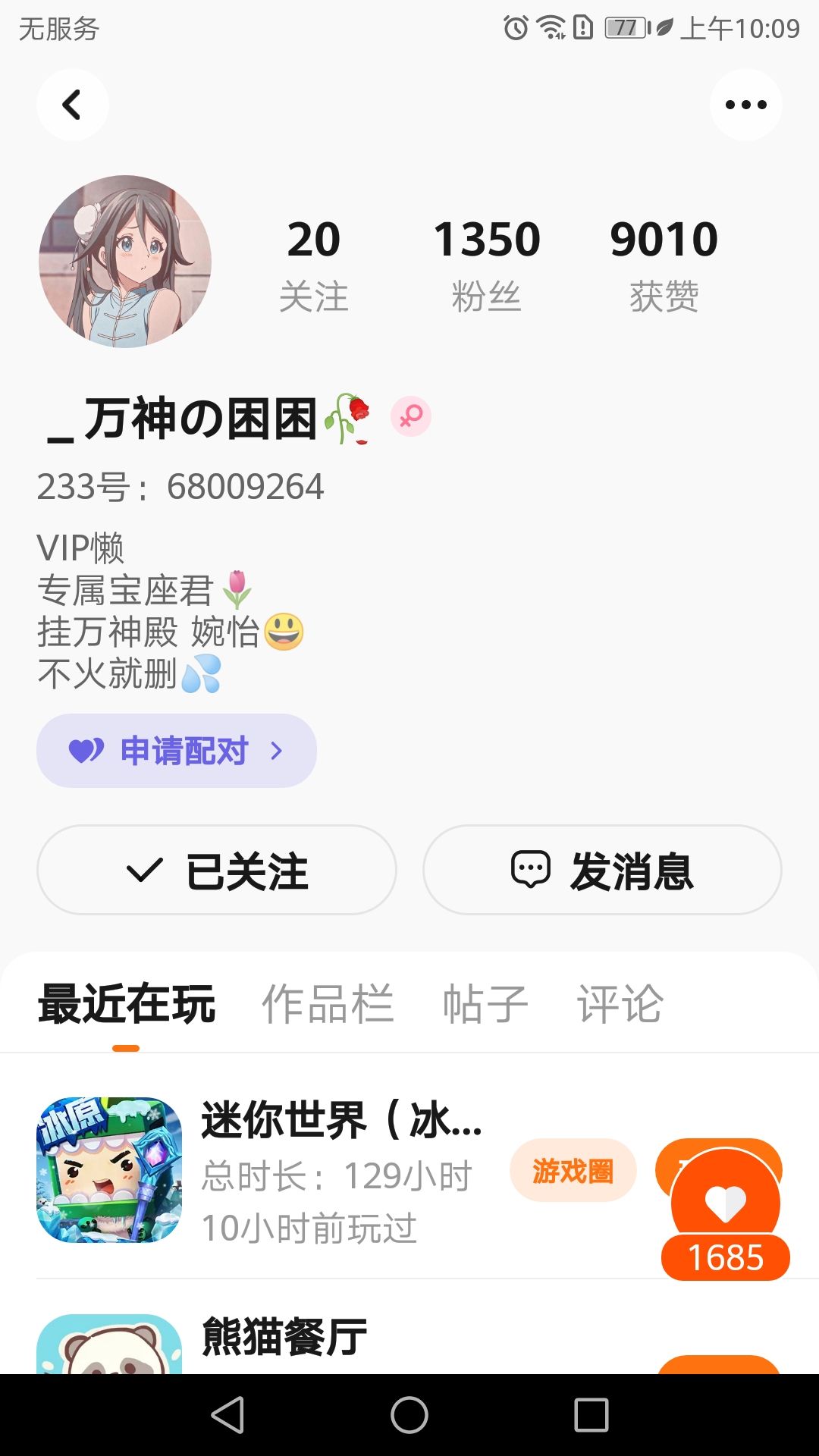
Task: Open the 熊猫餐厅 game entry
Action: click(284, 1336)
